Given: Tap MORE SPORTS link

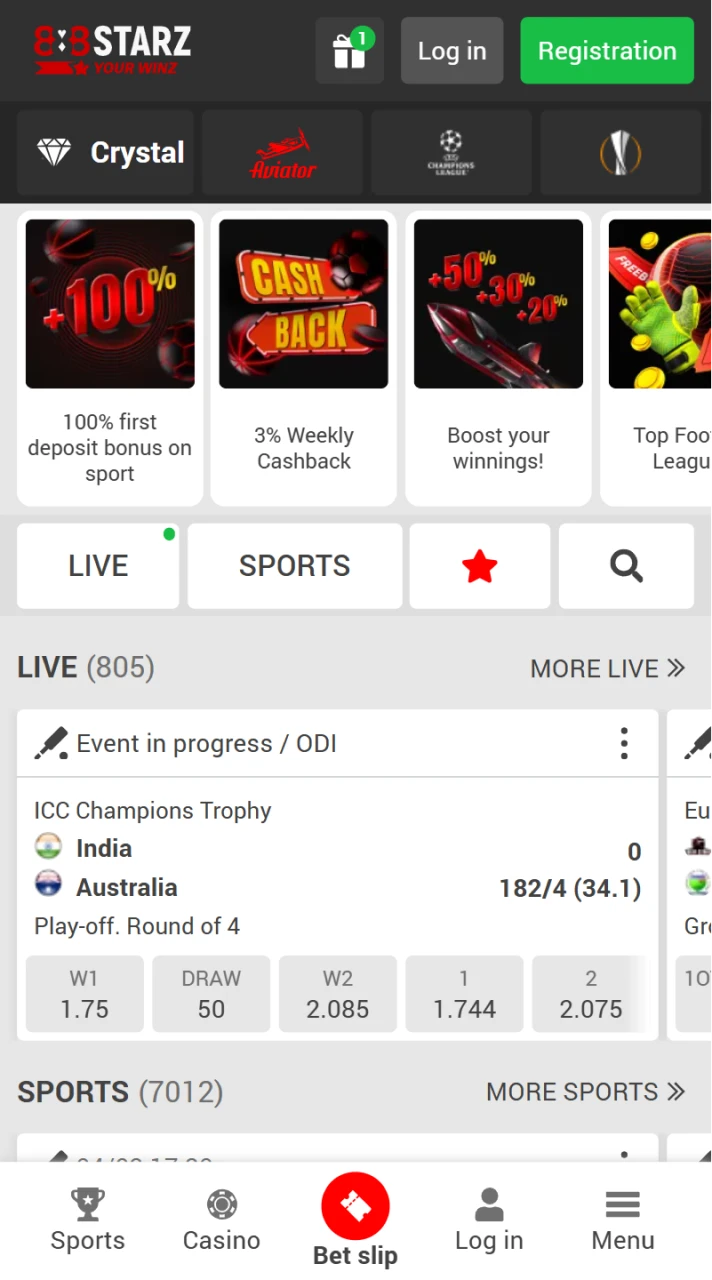Looking at the screenshot, I should click(585, 1091).
